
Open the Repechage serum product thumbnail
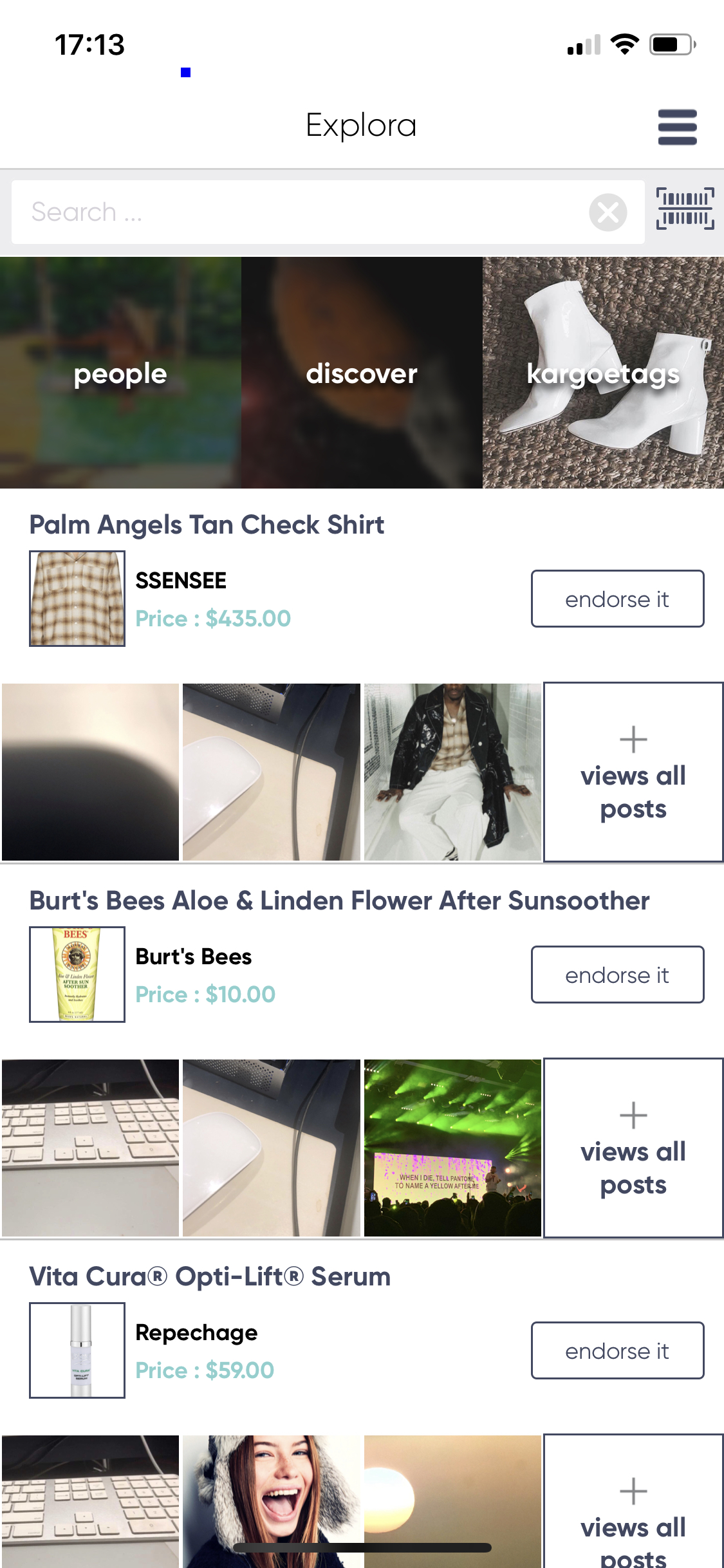[77, 1350]
